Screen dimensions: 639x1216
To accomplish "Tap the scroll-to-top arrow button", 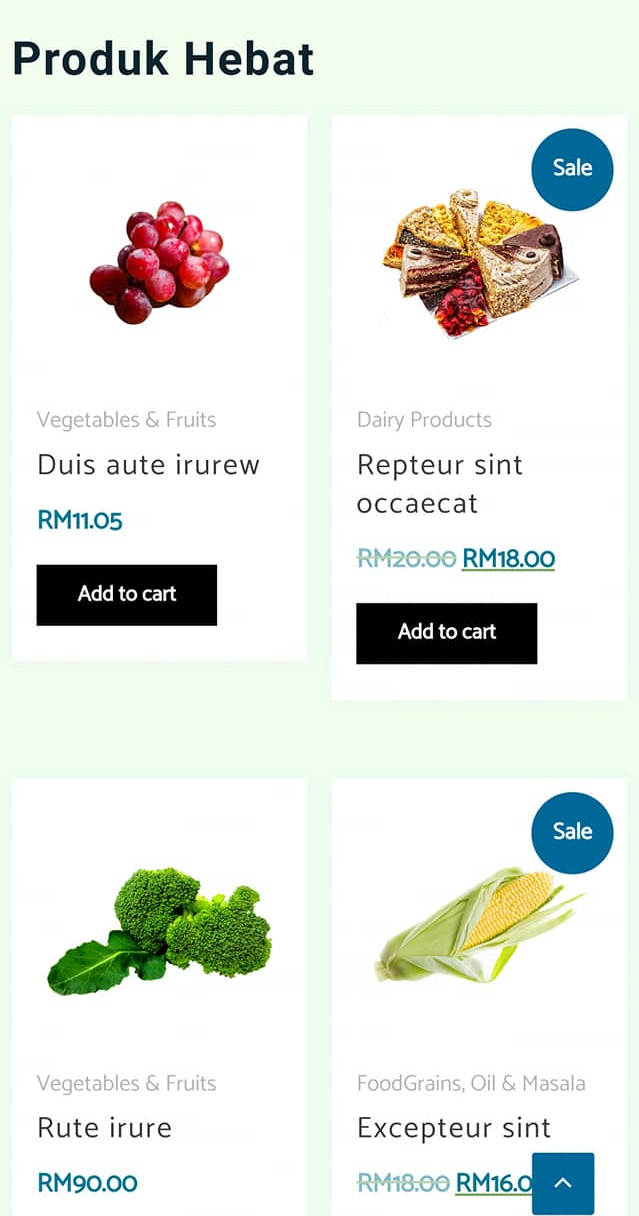I will pyautogui.click(x=563, y=1183).
